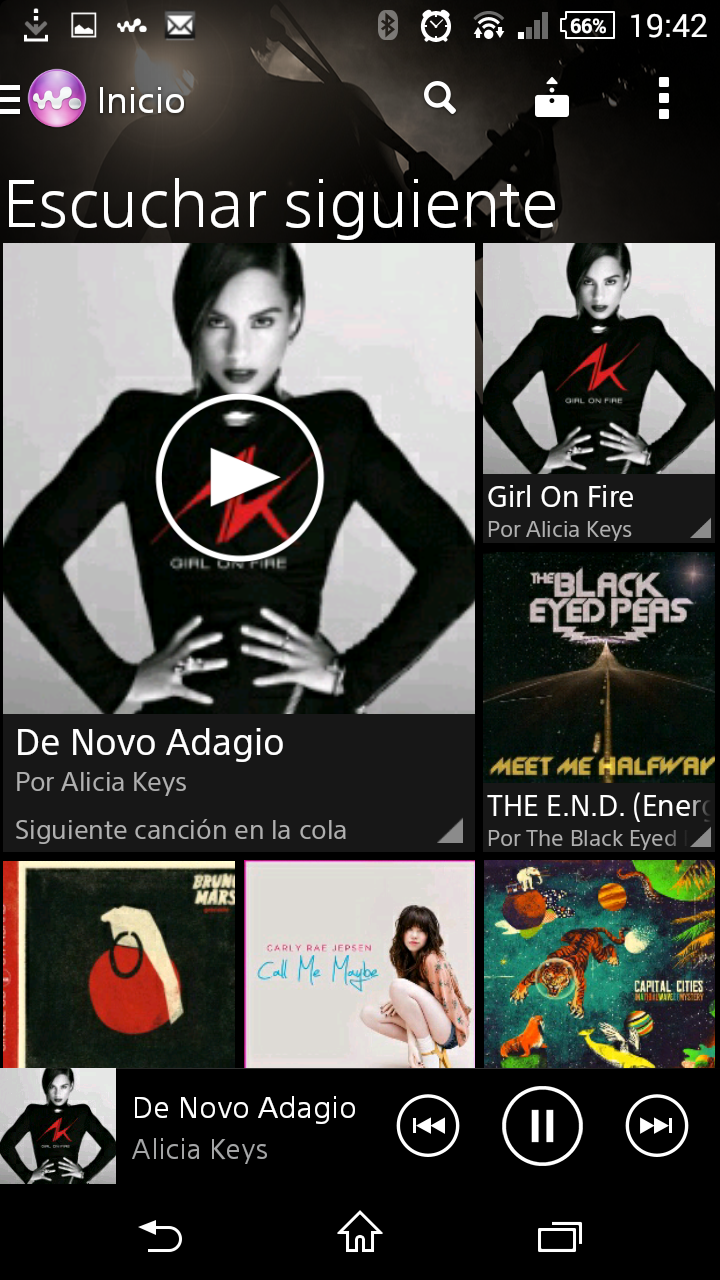This screenshot has height=1280, width=720.
Task: Open the Bruno Mars album cover
Action: [x=119, y=964]
